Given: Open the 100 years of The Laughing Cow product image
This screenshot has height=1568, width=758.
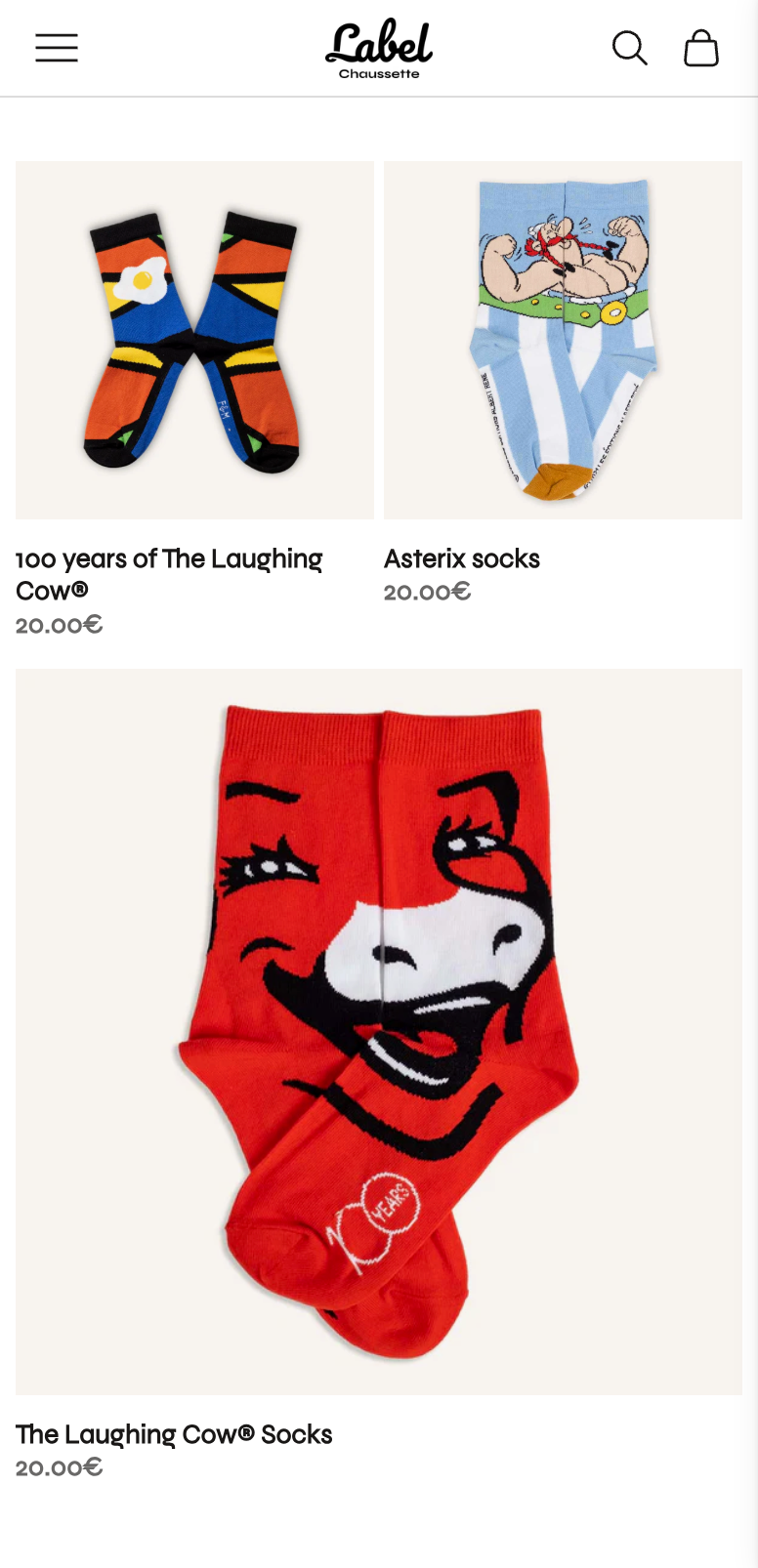Looking at the screenshot, I should click(194, 340).
